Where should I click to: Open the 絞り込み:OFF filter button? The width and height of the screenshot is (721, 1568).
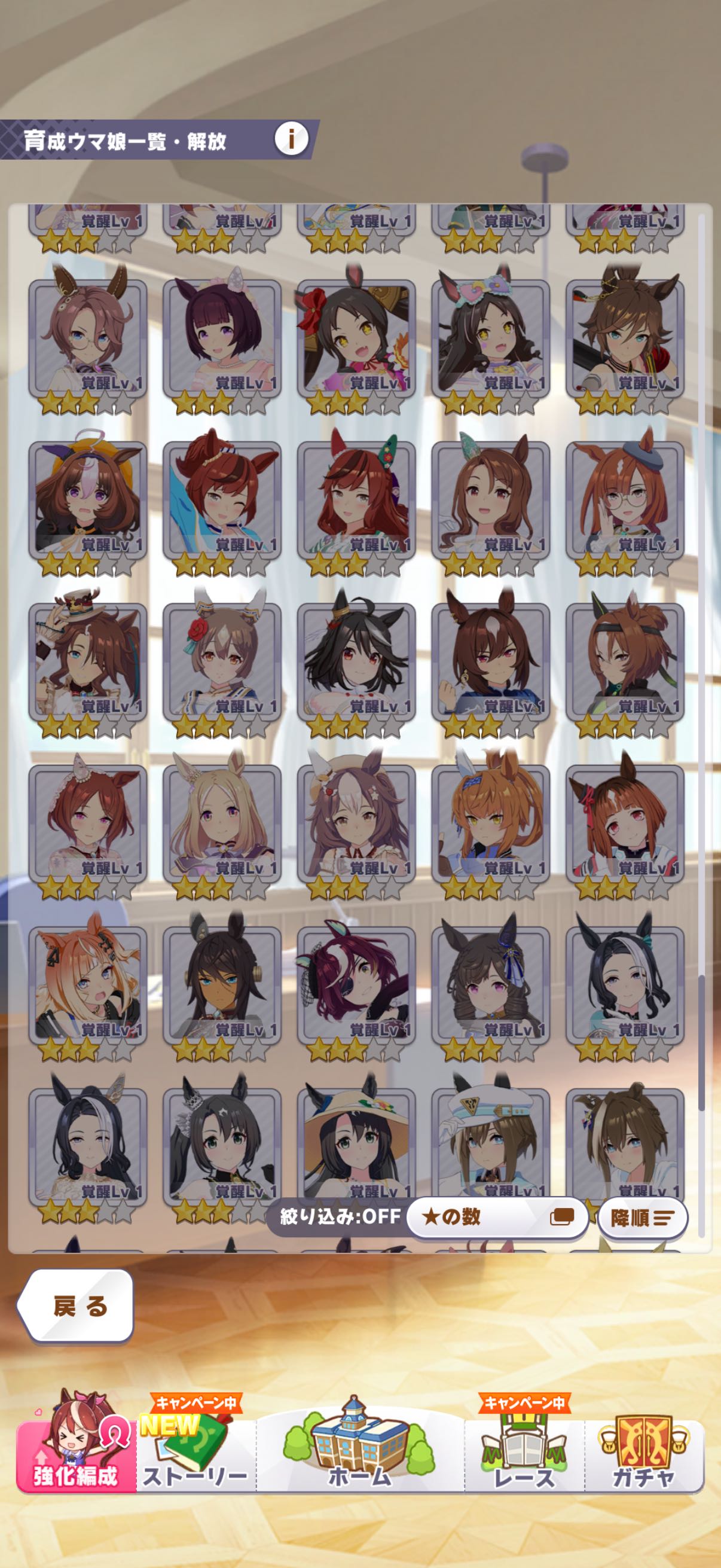click(x=338, y=1216)
